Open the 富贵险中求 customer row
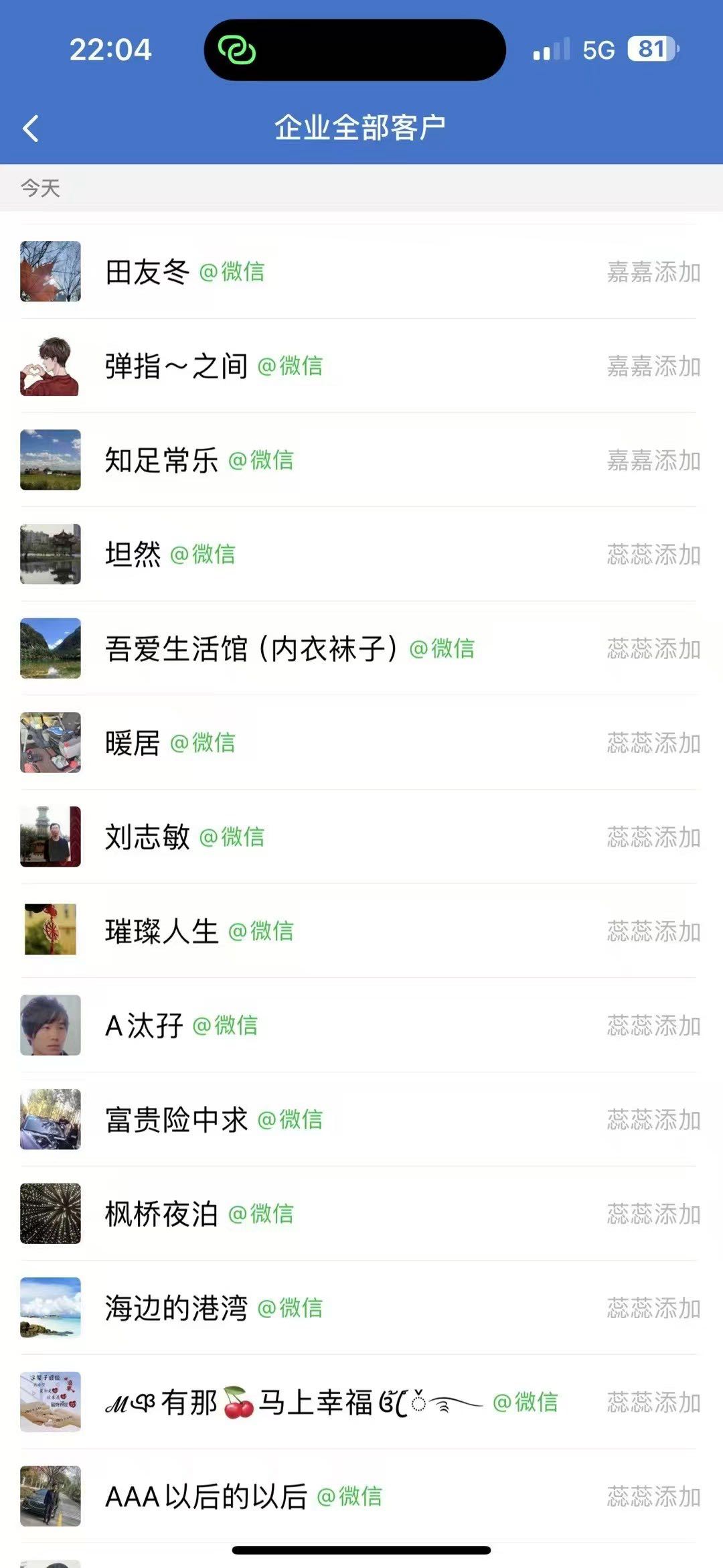The width and height of the screenshot is (723, 1568). click(176, 1120)
